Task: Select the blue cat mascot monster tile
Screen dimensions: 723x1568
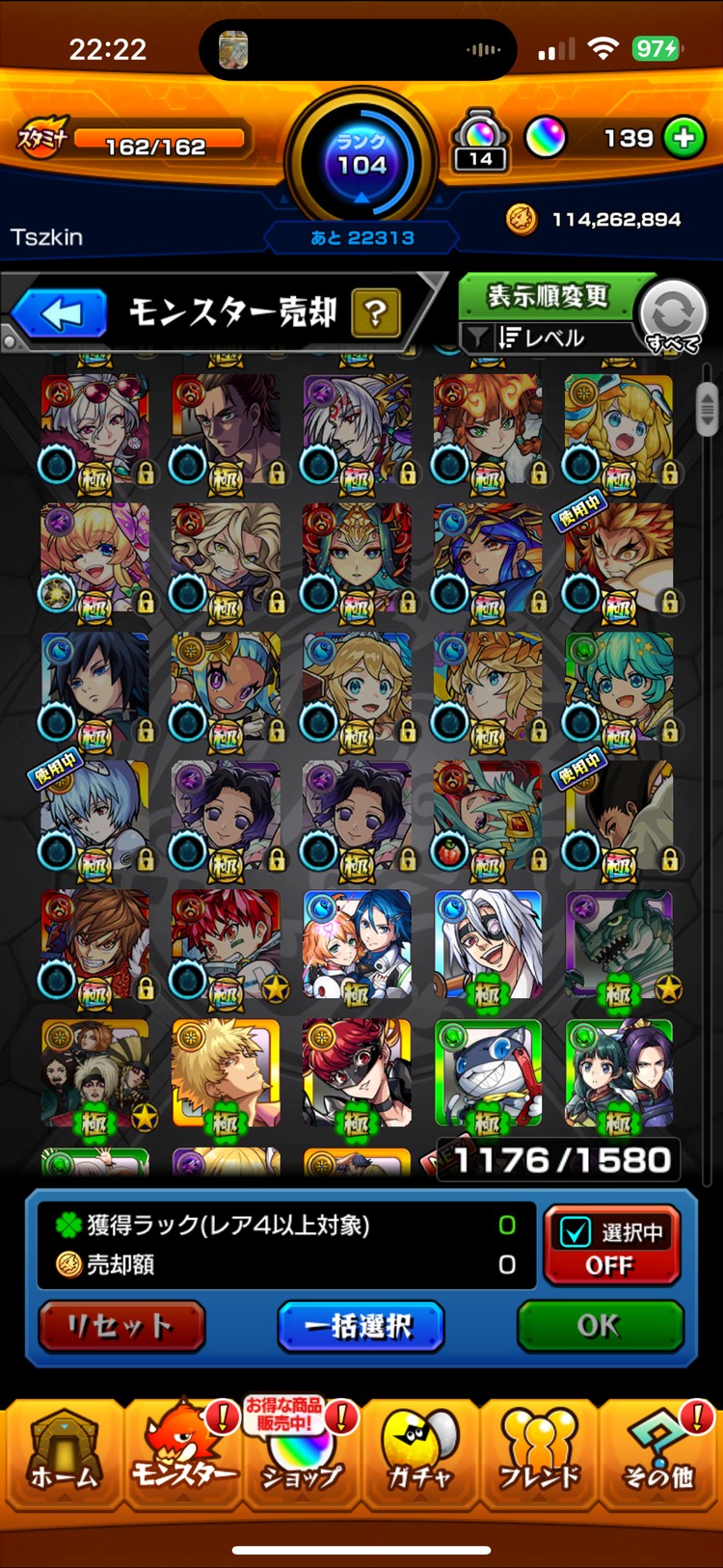Action: (x=488, y=1074)
